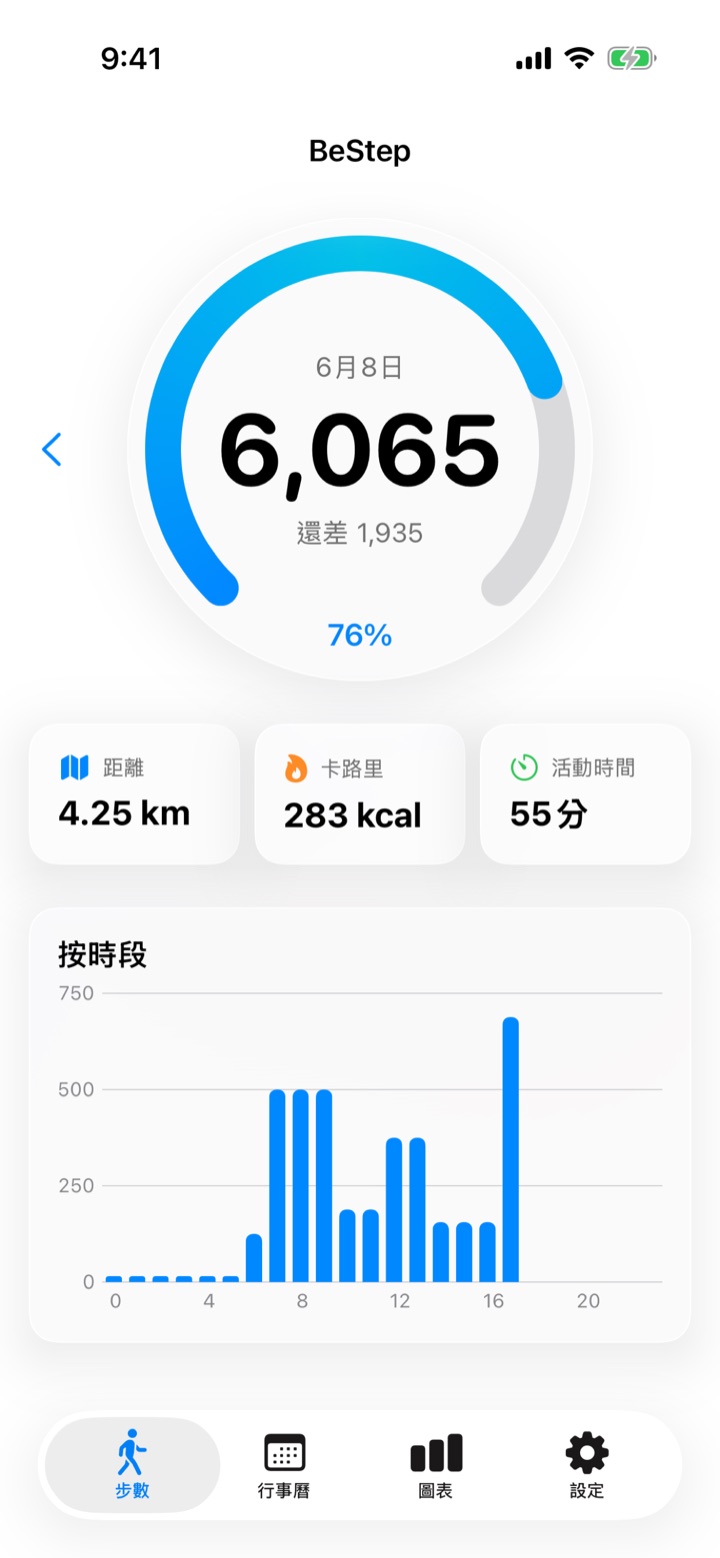Go to the previous day with the left chevron
720x1558 pixels.
pos(52,450)
